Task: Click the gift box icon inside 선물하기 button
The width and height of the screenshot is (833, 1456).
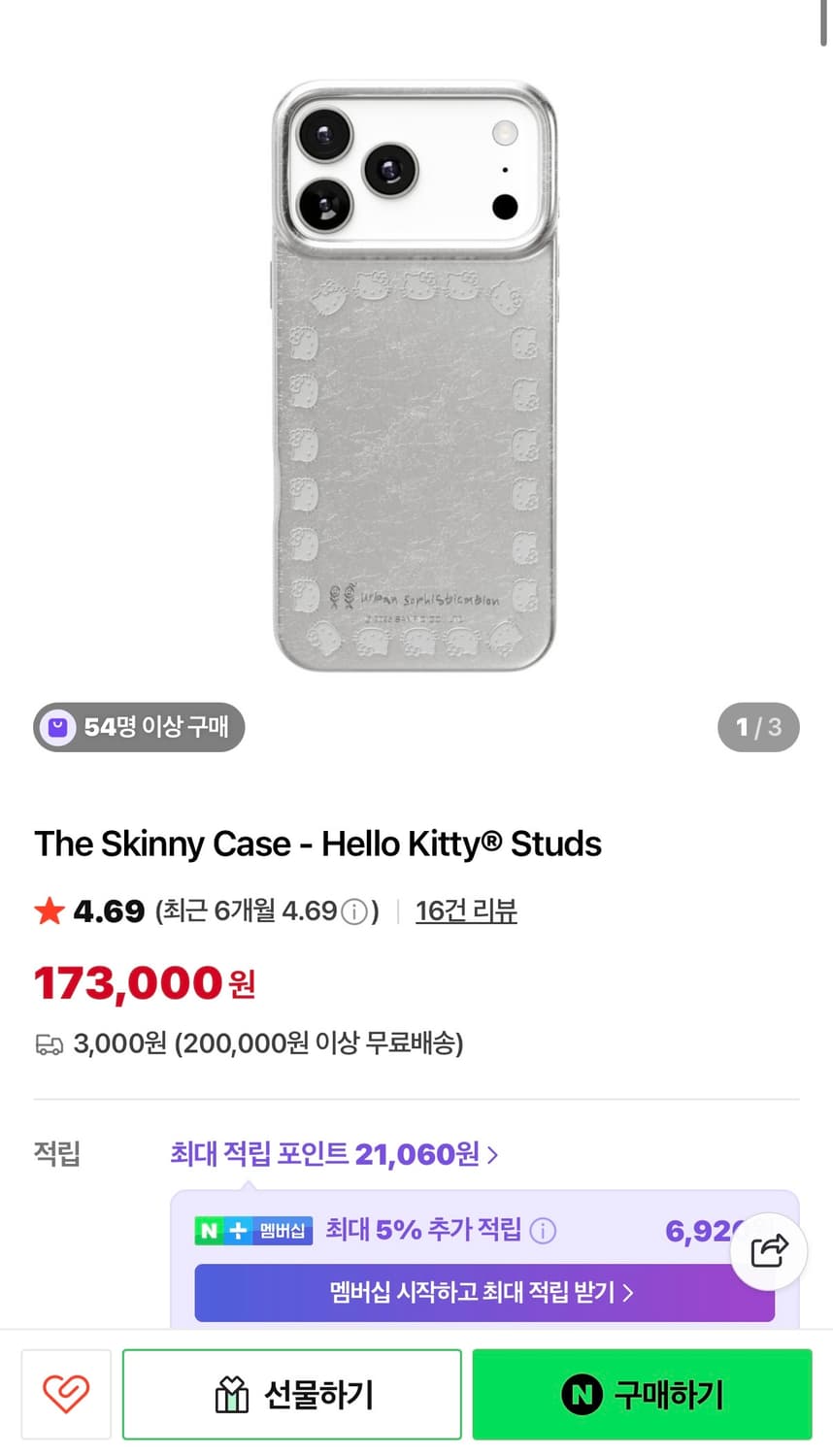Action: pyautogui.click(x=231, y=1394)
